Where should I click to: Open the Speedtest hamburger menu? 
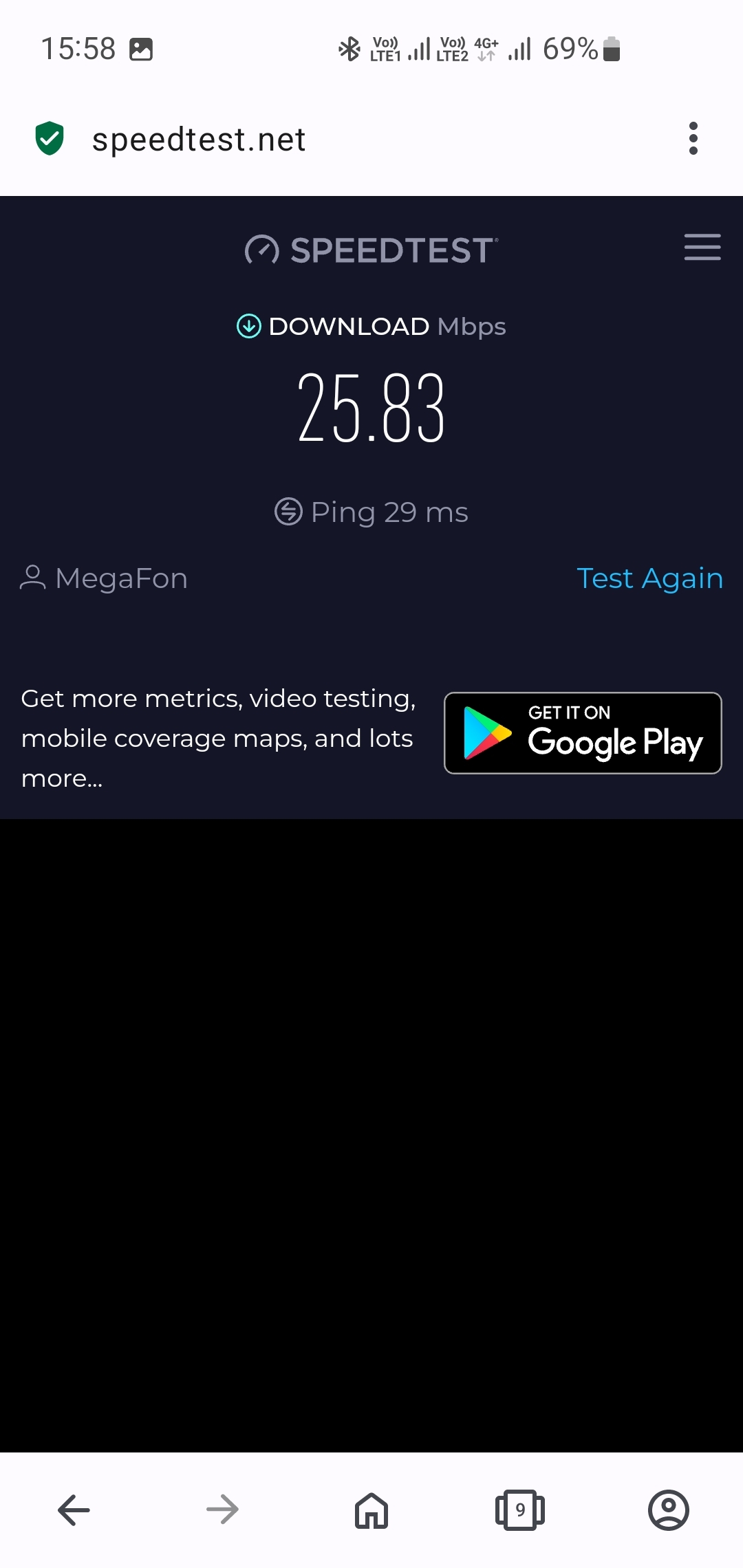(702, 248)
